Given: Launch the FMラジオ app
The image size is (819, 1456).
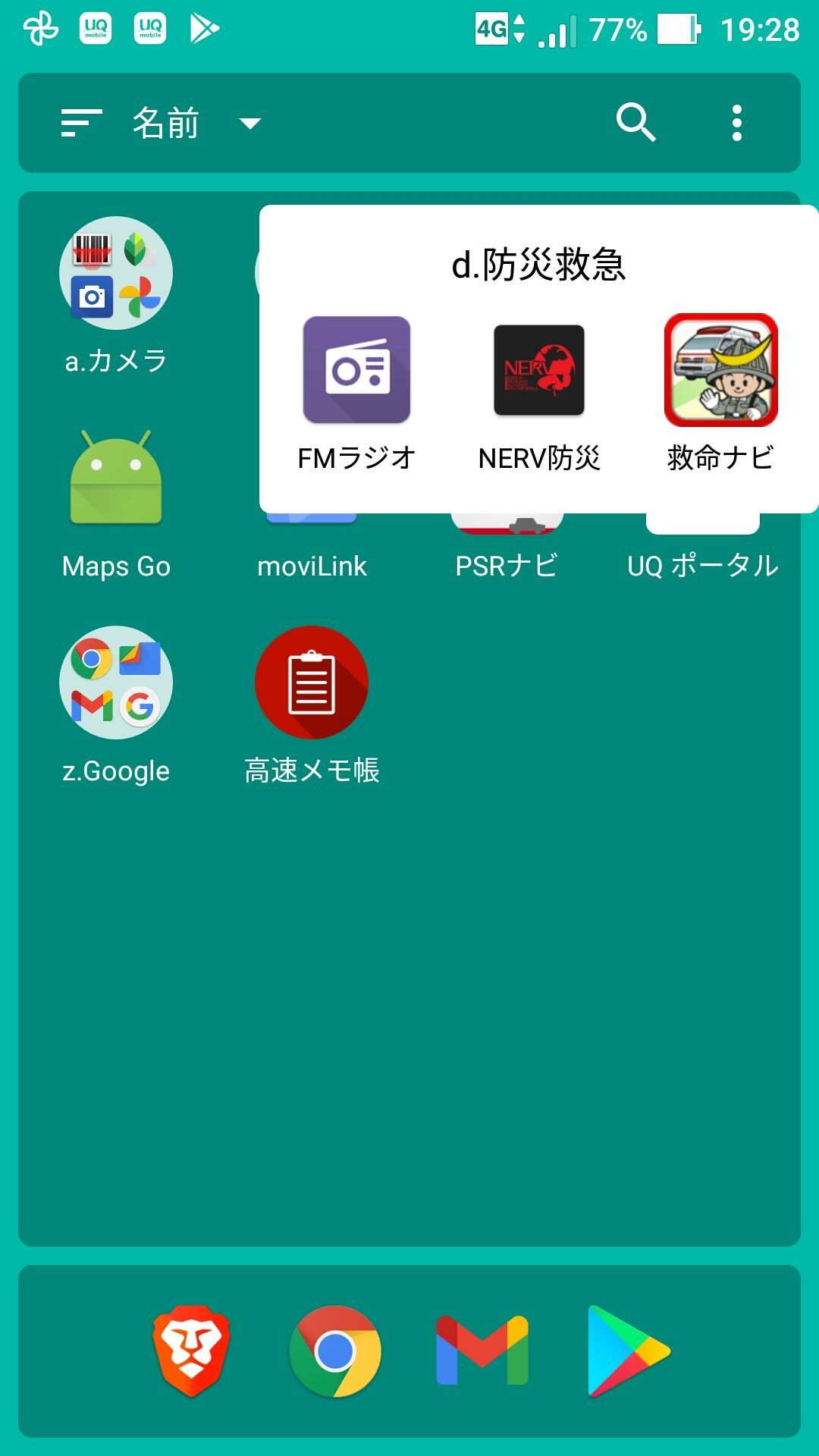Looking at the screenshot, I should (356, 370).
